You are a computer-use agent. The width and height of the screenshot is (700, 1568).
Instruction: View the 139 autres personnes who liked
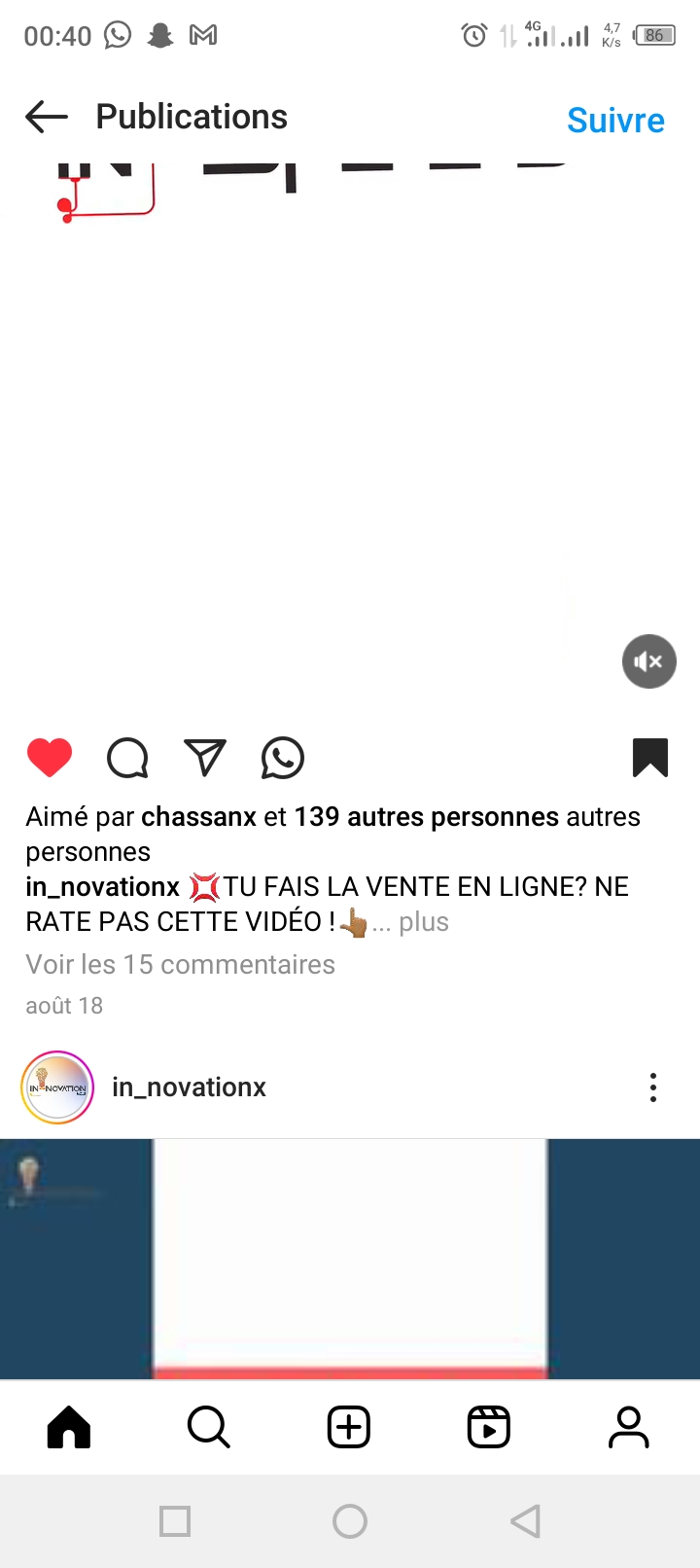coord(426,817)
